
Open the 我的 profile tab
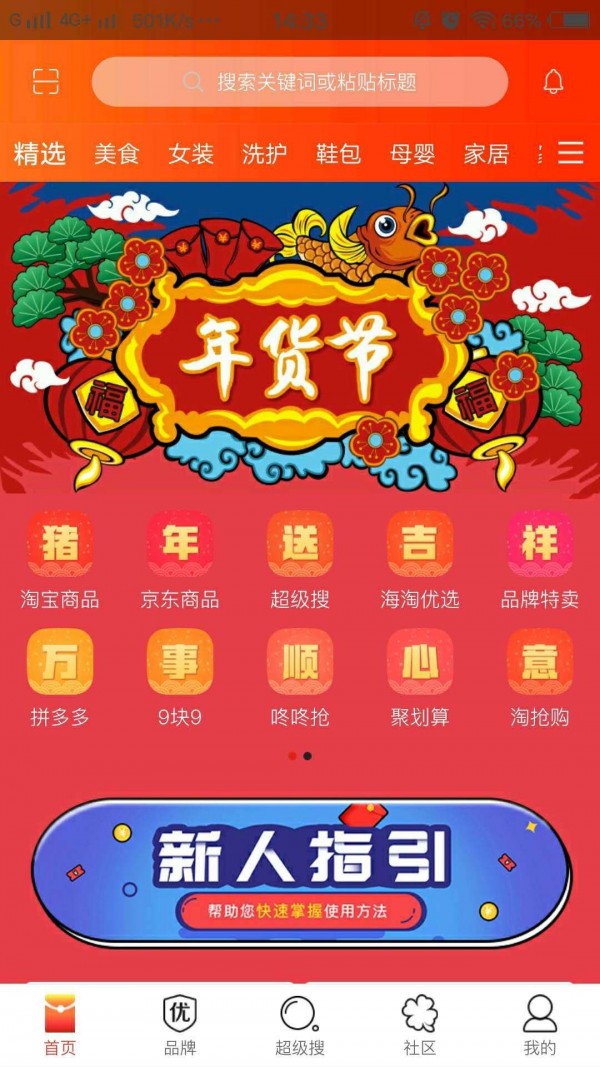tap(540, 1026)
